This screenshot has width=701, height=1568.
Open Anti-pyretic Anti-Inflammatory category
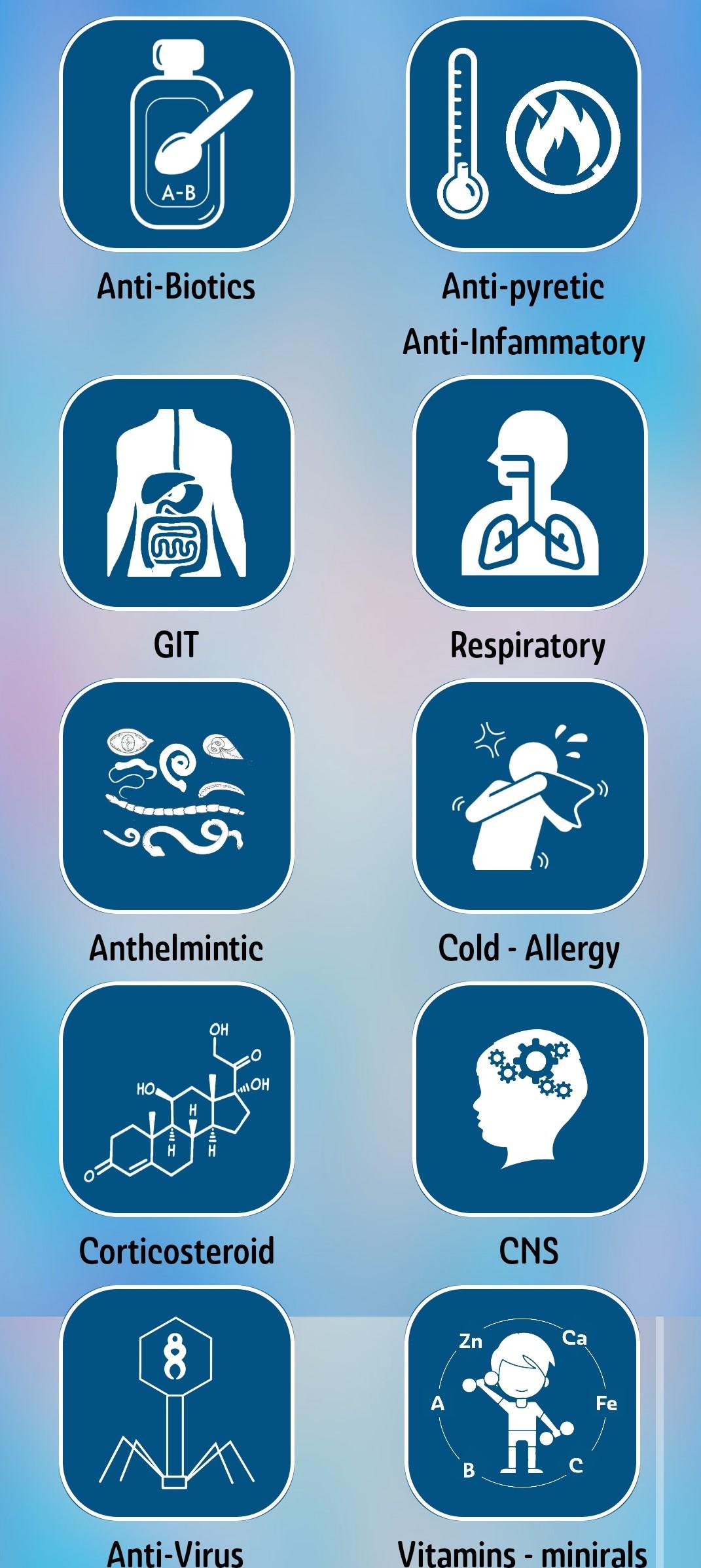[523, 134]
